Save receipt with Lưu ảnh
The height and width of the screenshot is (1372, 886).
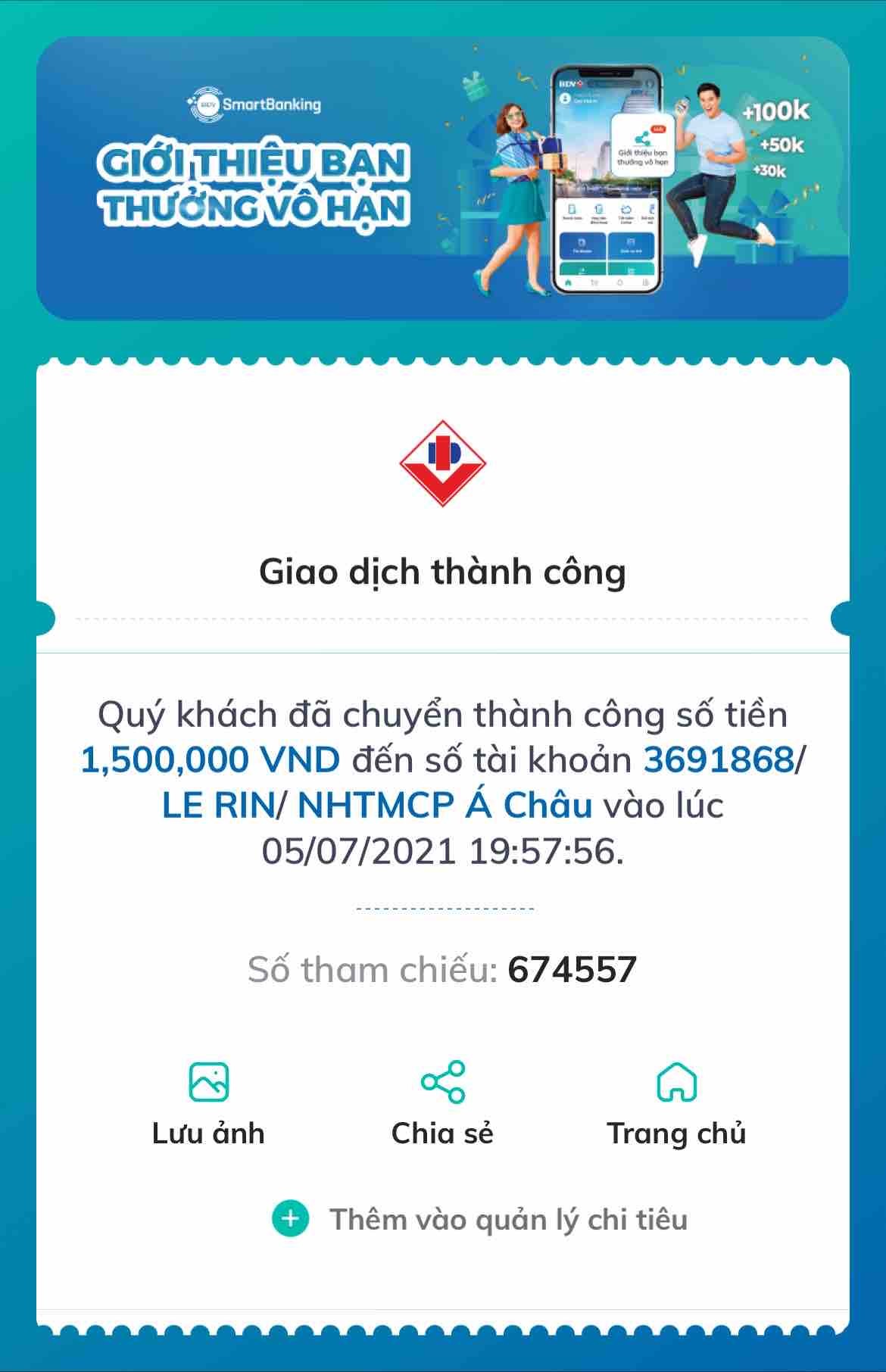coord(208,1102)
